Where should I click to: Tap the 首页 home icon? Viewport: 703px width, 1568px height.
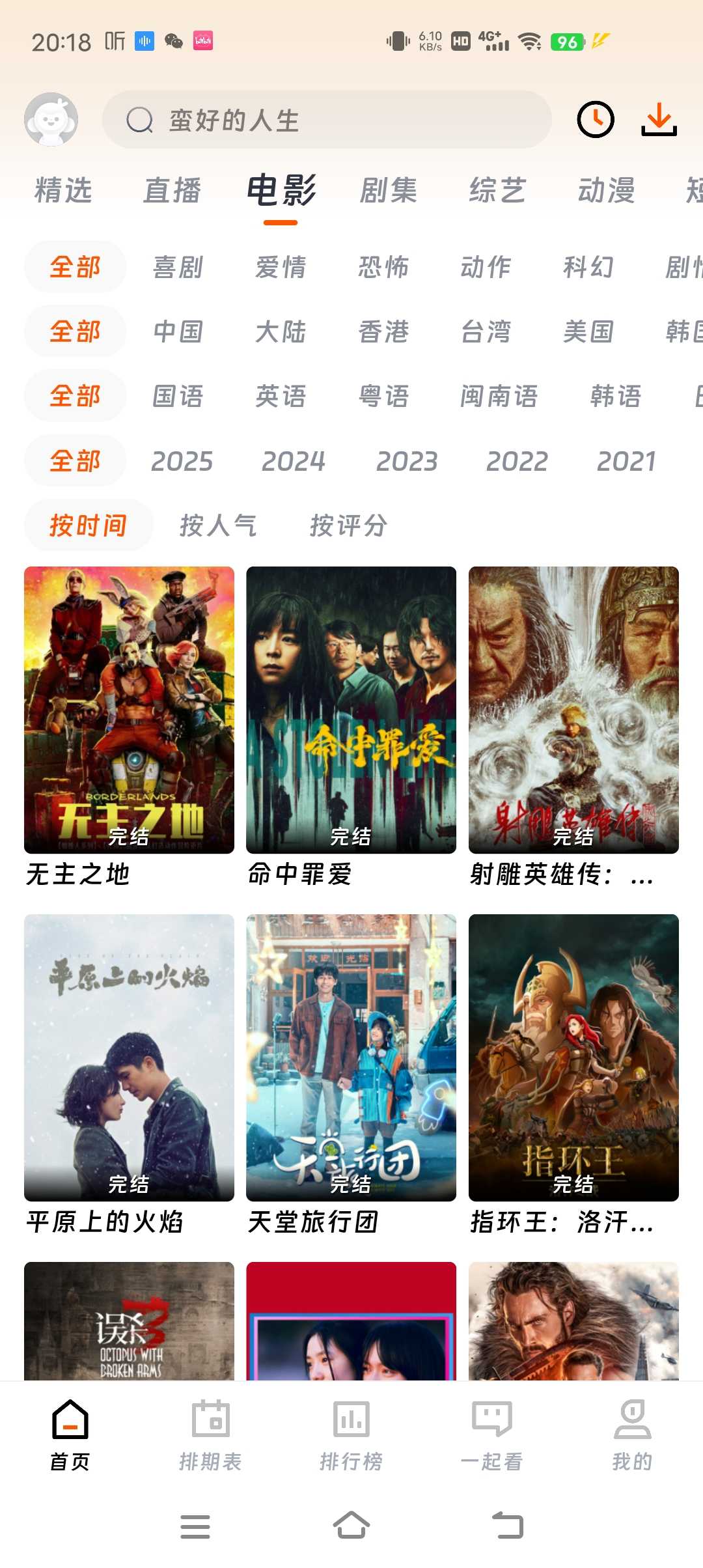(x=72, y=1421)
